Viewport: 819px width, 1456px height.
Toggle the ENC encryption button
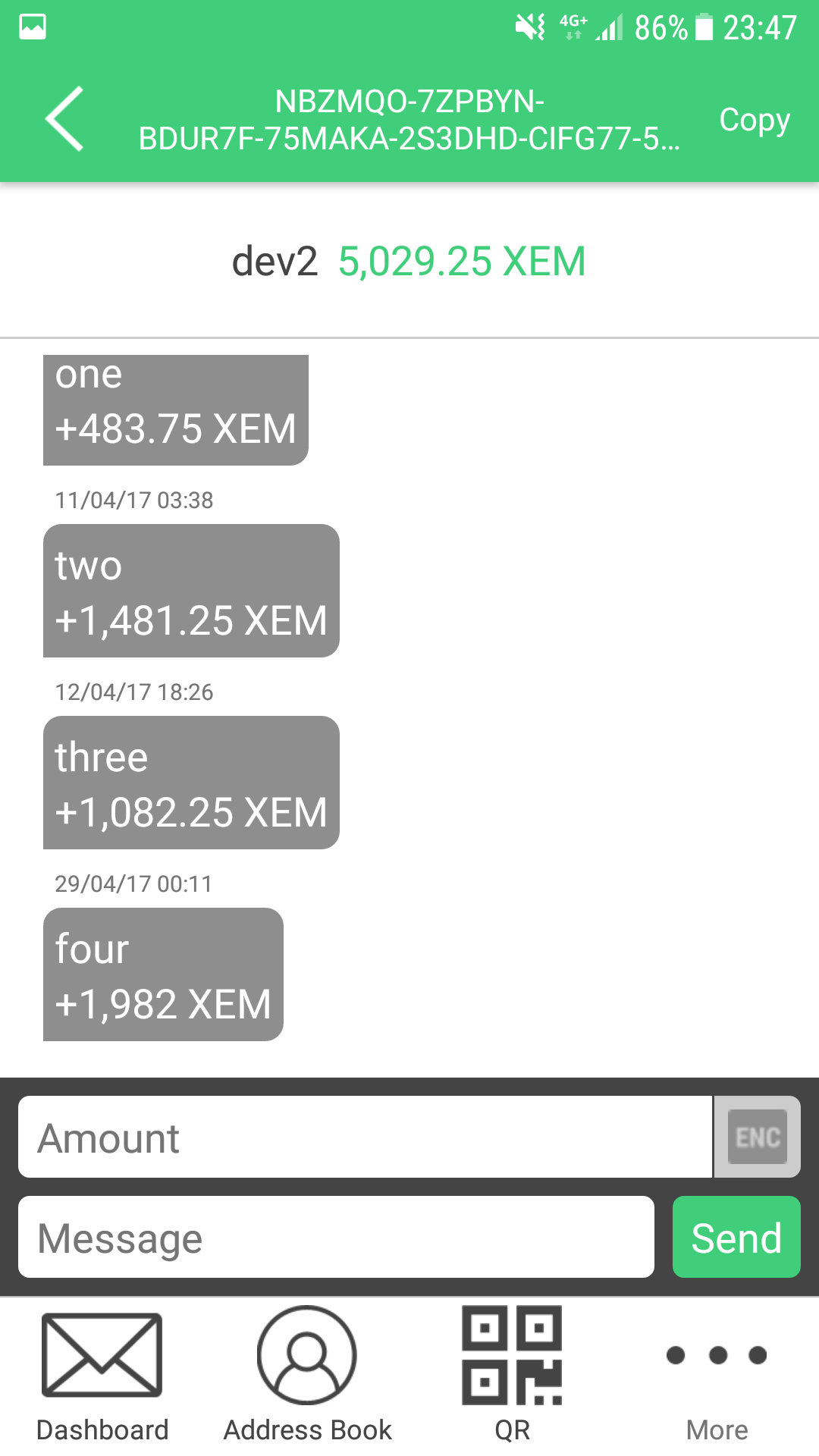click(x=758, y=1137)
